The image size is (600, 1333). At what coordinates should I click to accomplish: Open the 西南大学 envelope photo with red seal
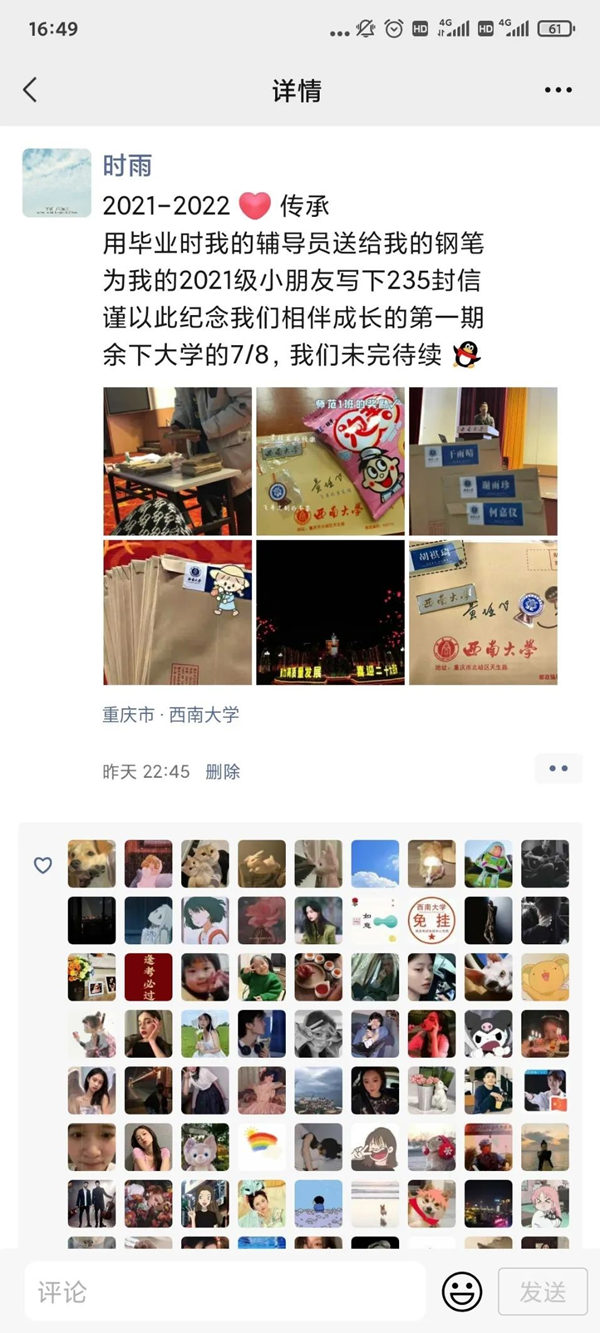click(x=483, y=612)
